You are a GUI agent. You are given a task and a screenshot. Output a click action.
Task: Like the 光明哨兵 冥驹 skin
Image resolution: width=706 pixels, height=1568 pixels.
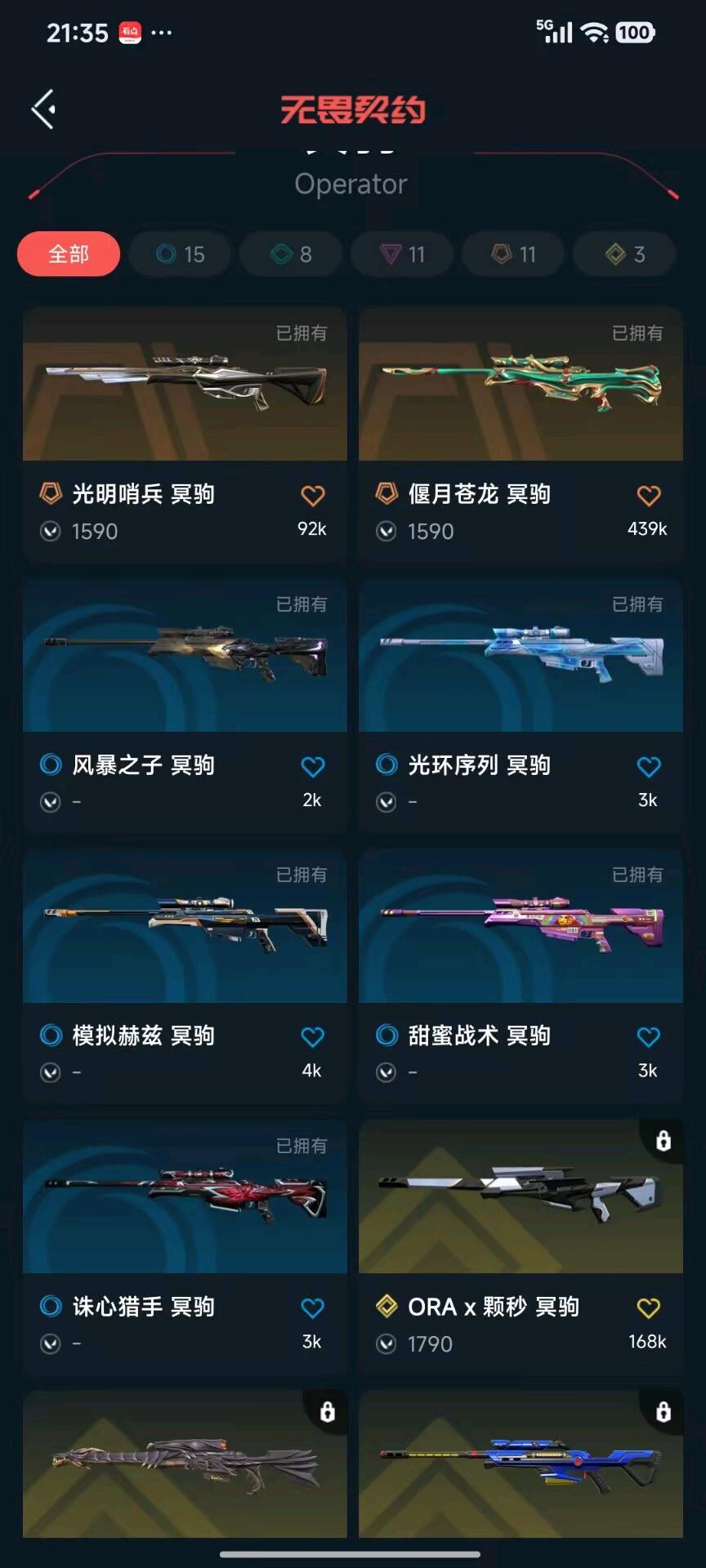pyautogui.click(x=313, y=495)
